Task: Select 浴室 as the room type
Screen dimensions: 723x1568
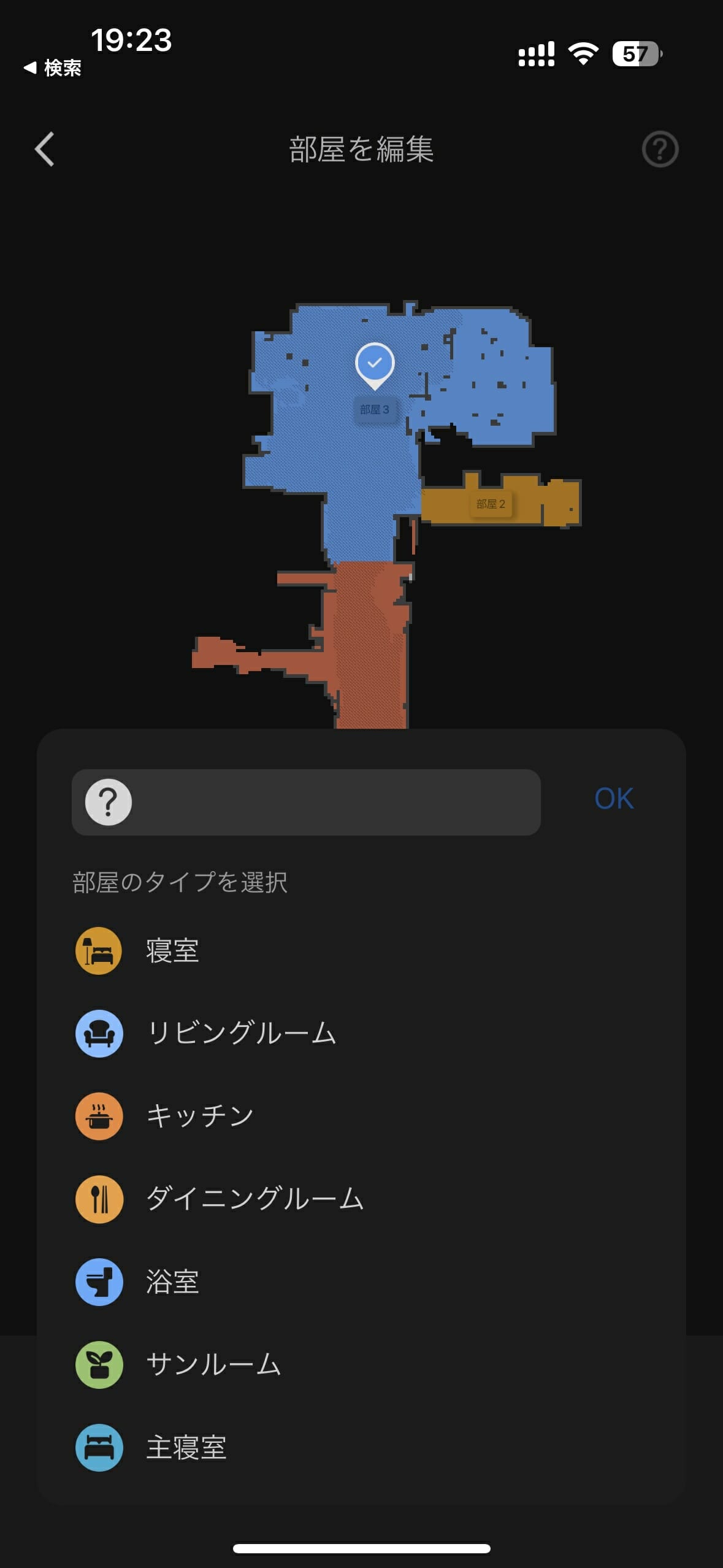Action: pyautogui.click(x=361, y=1282)
